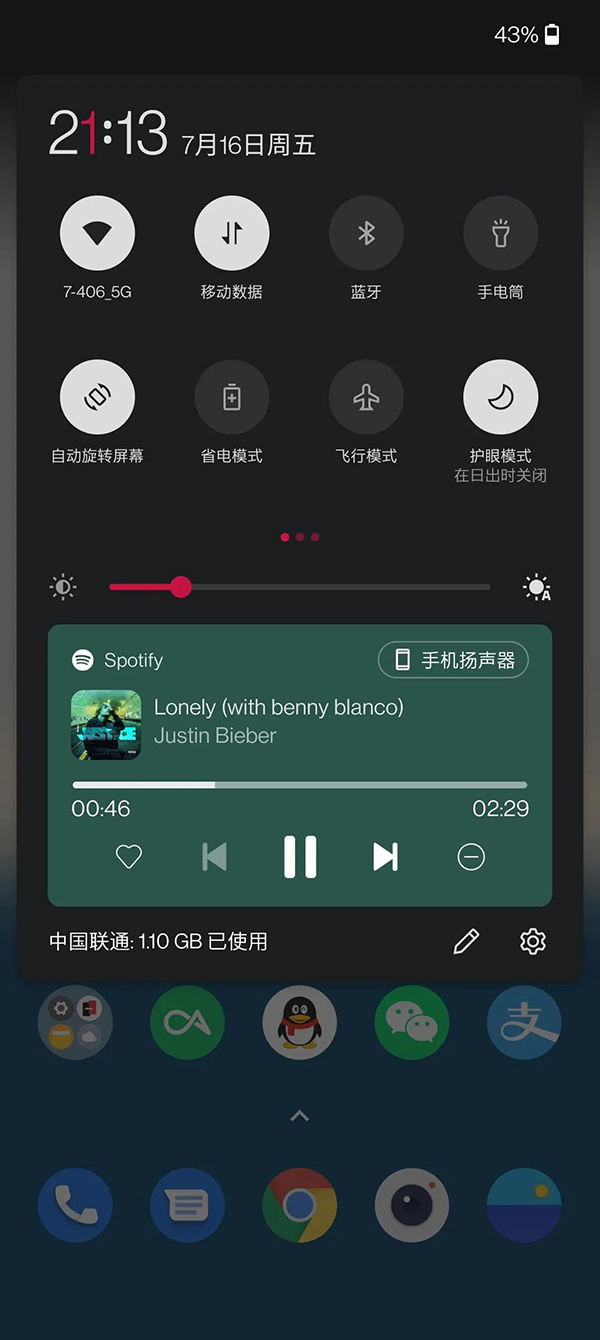Change output device via 手机扬声器 button
Viewport: 600px width, 1340px height.
point(453,660)
